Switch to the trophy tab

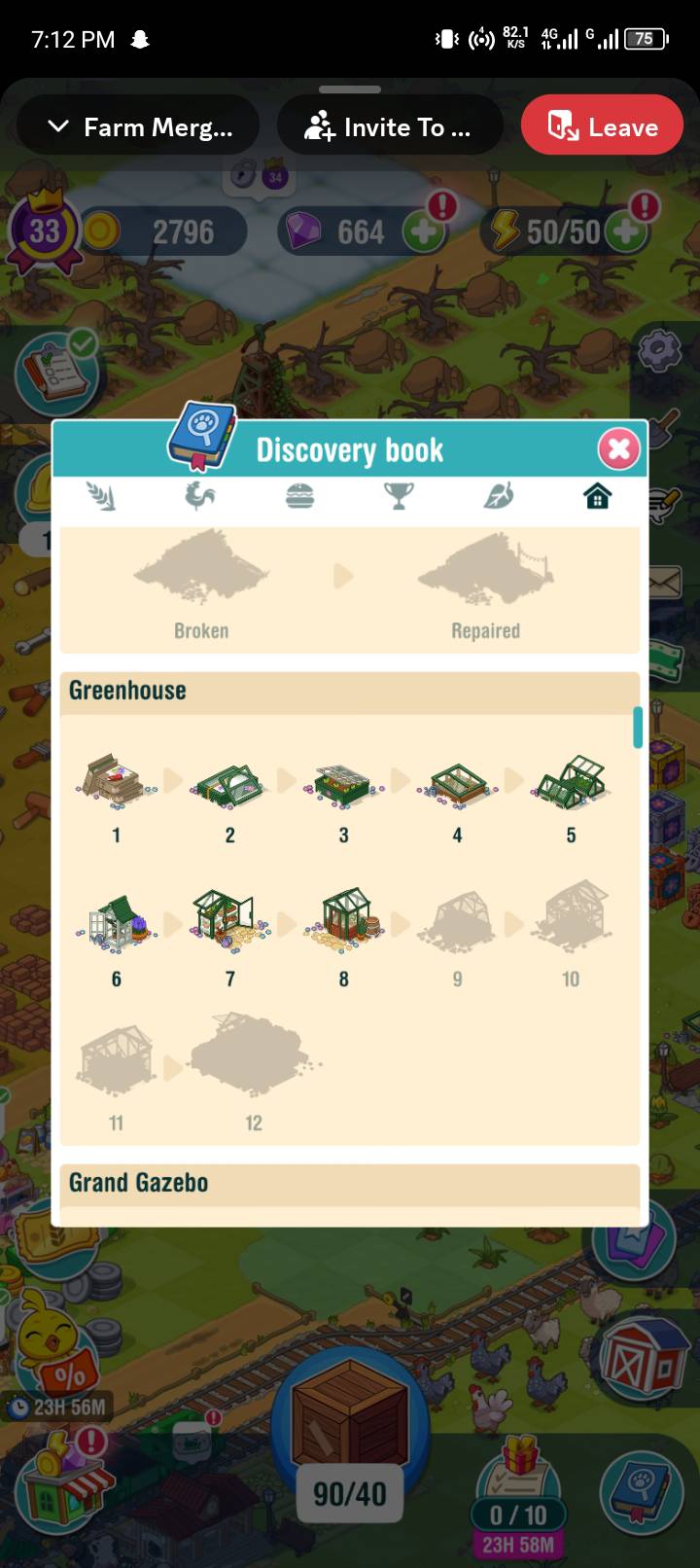point(399,497)
